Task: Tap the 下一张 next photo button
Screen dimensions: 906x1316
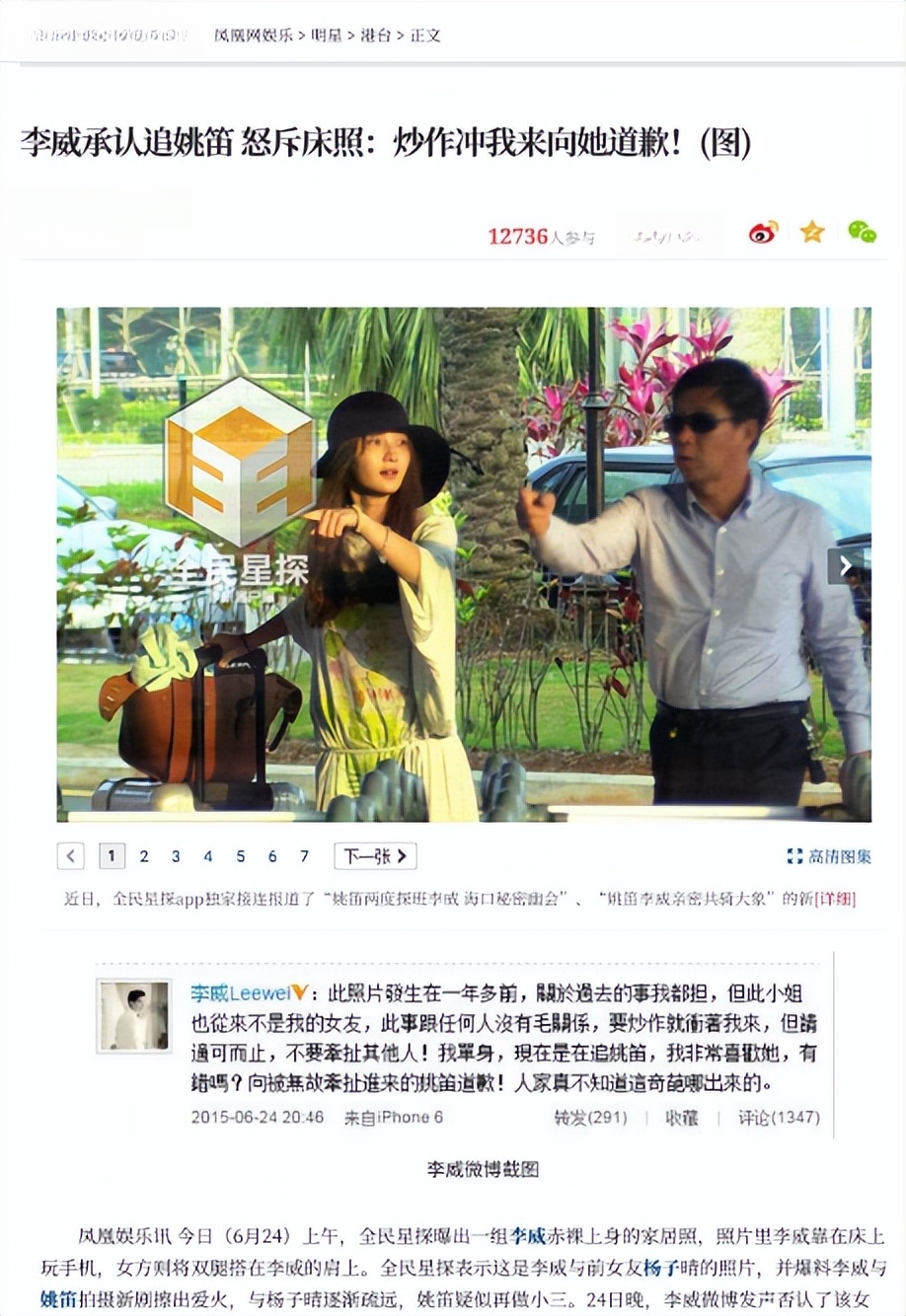Action: 375,856
